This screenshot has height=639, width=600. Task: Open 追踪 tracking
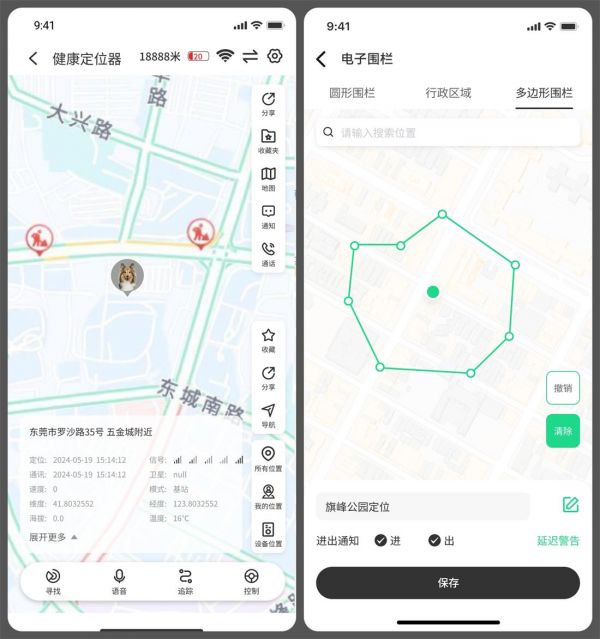pyautogui.click(x=185, y=581)
